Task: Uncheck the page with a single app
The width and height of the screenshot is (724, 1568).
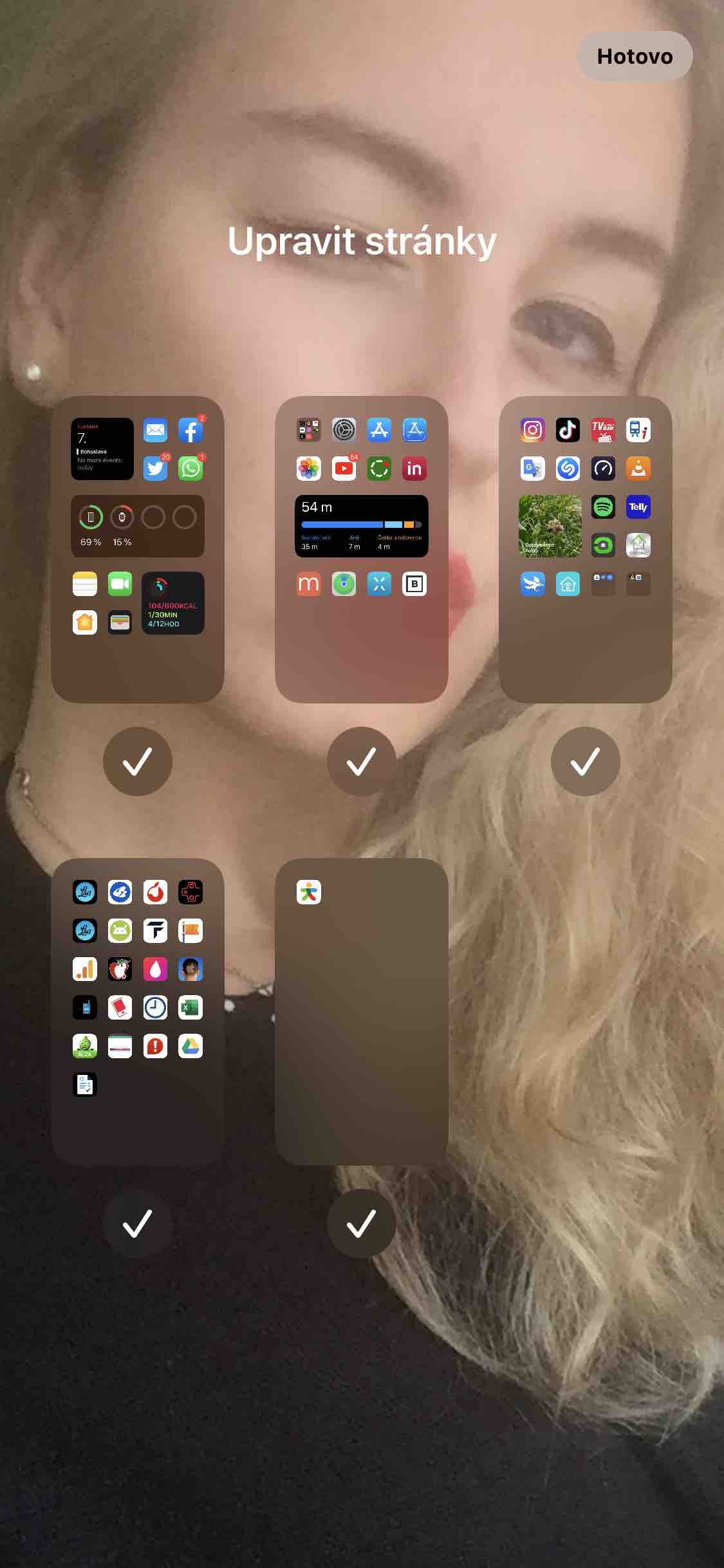Action: point(361,1224)
